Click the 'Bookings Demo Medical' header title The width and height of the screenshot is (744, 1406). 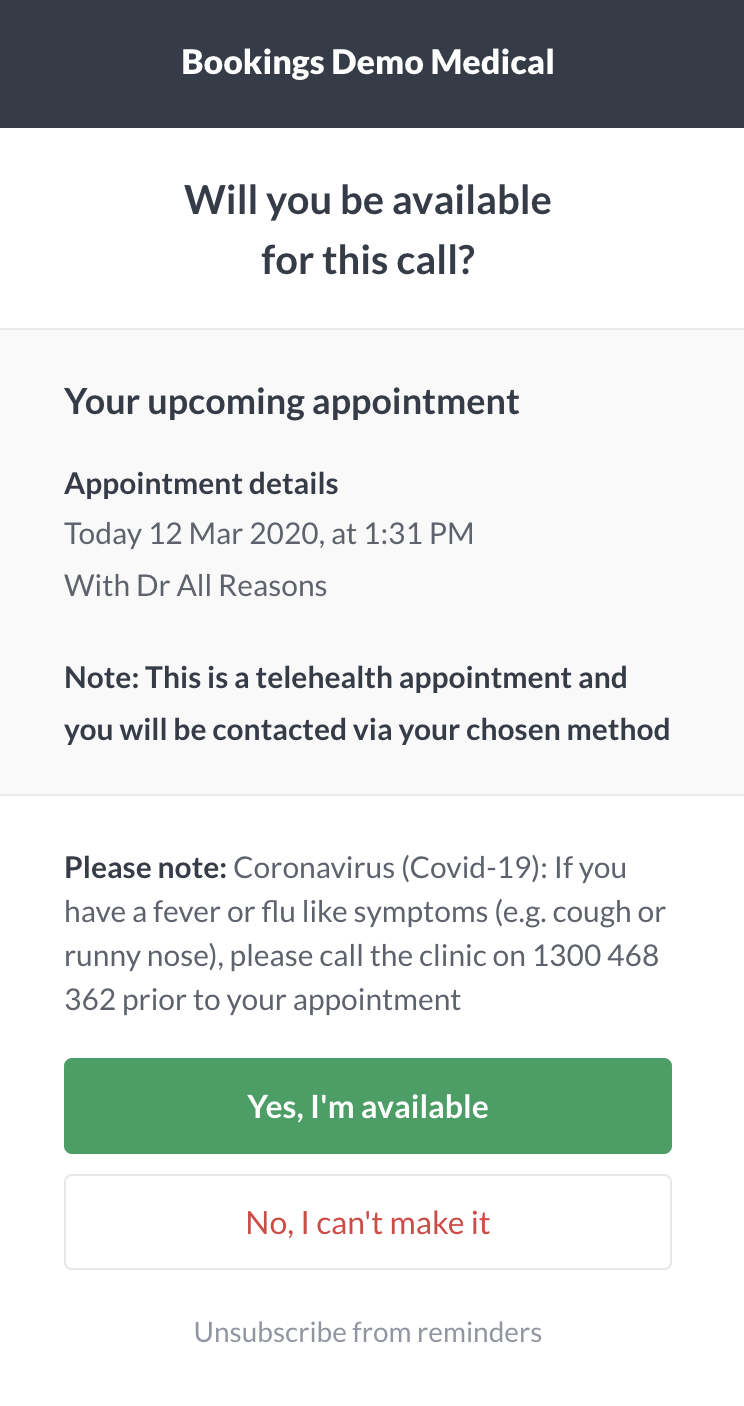point(368,62)
